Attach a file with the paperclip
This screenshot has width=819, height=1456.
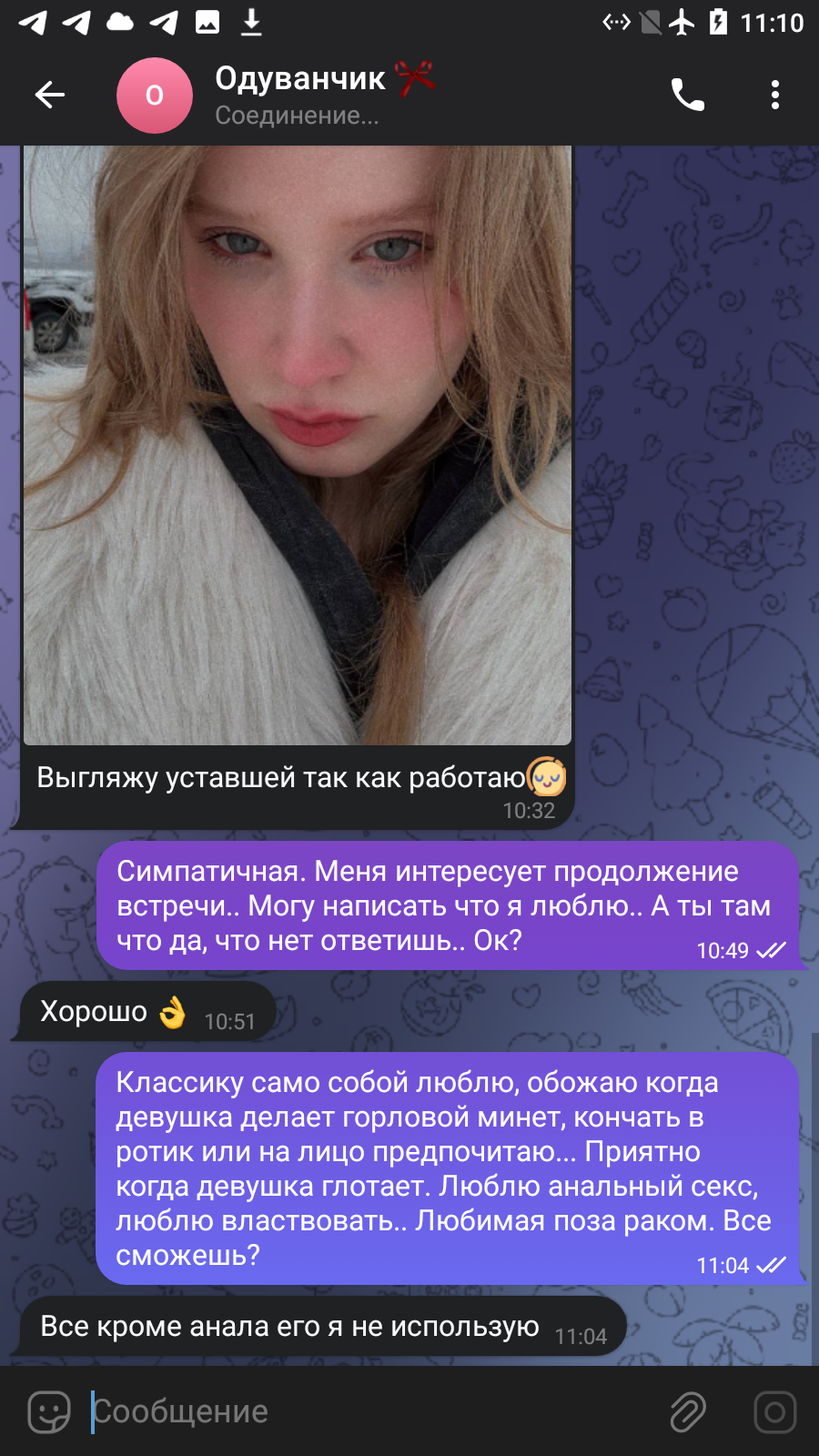[688, 1412]
